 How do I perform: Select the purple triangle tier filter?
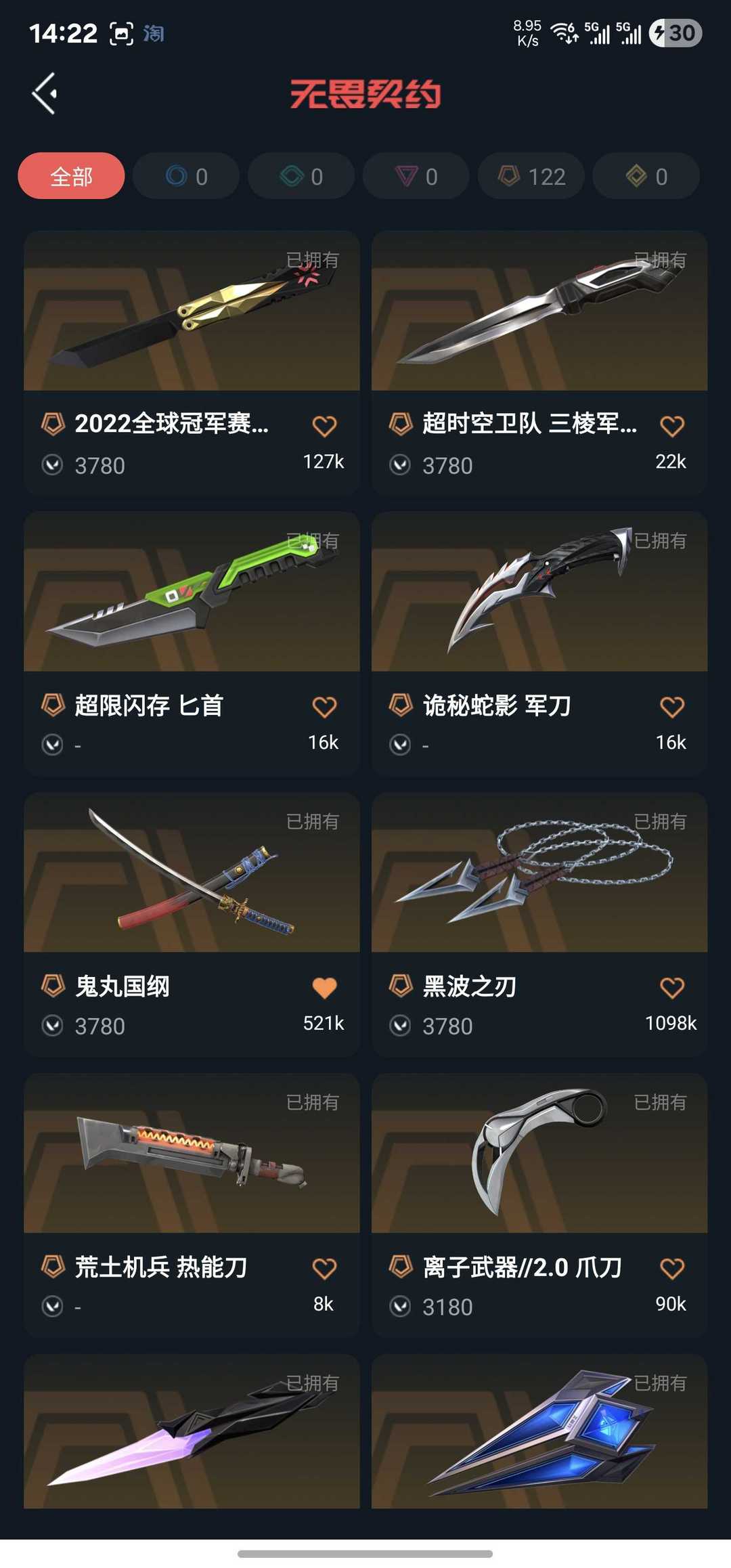416,176
